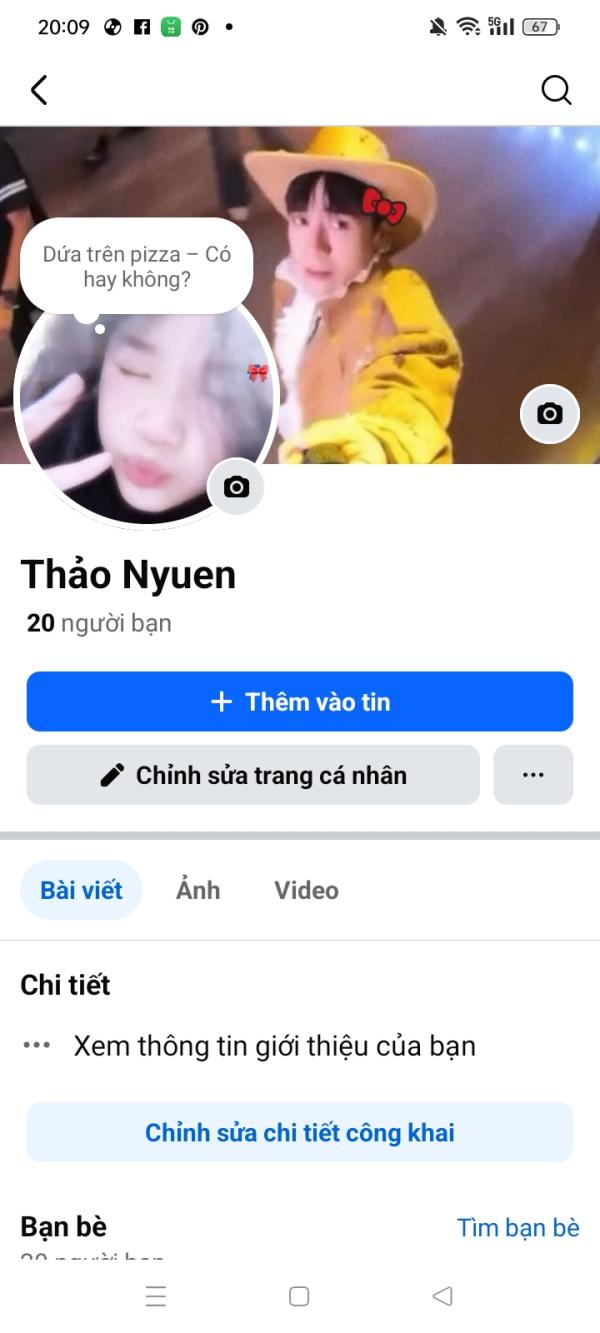This screenshot has width=600, height=1333.
Task: Open the system recent apps button
Action: 156,1297
